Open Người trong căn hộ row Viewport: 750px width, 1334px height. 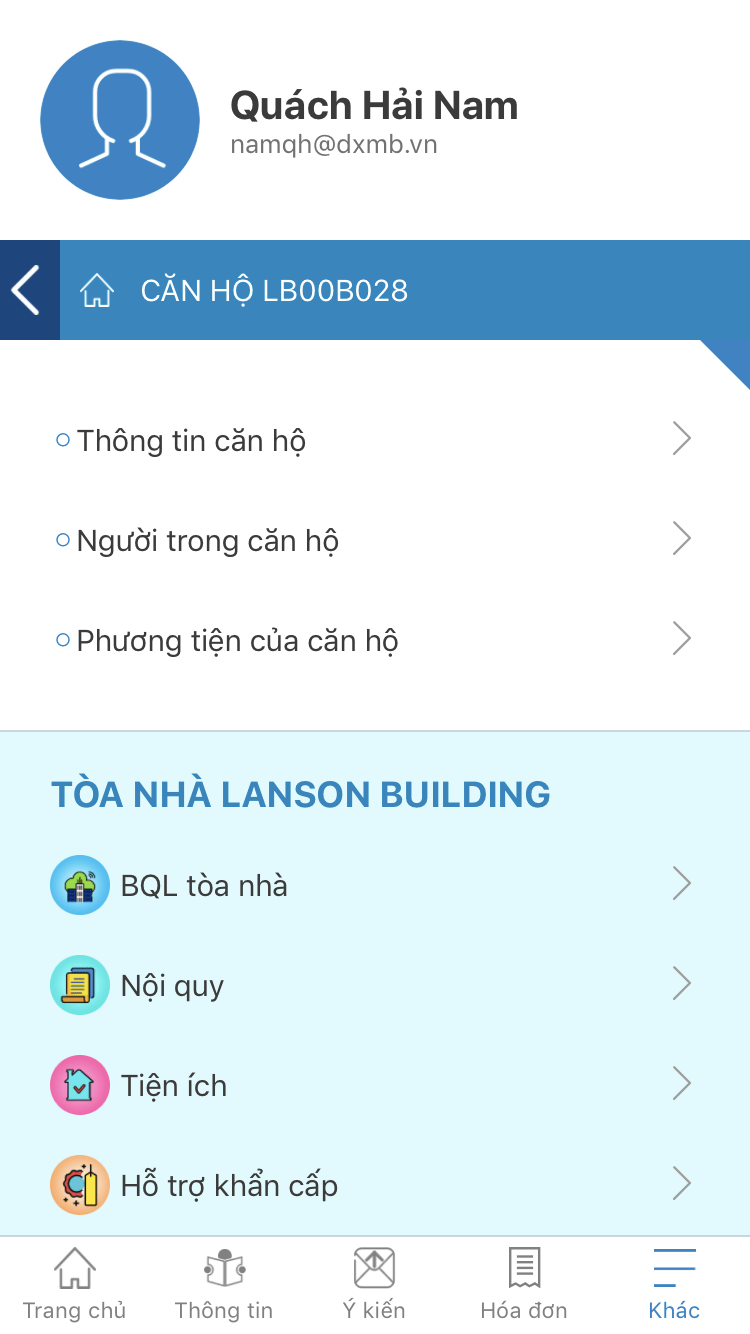[x=374, y=540]
